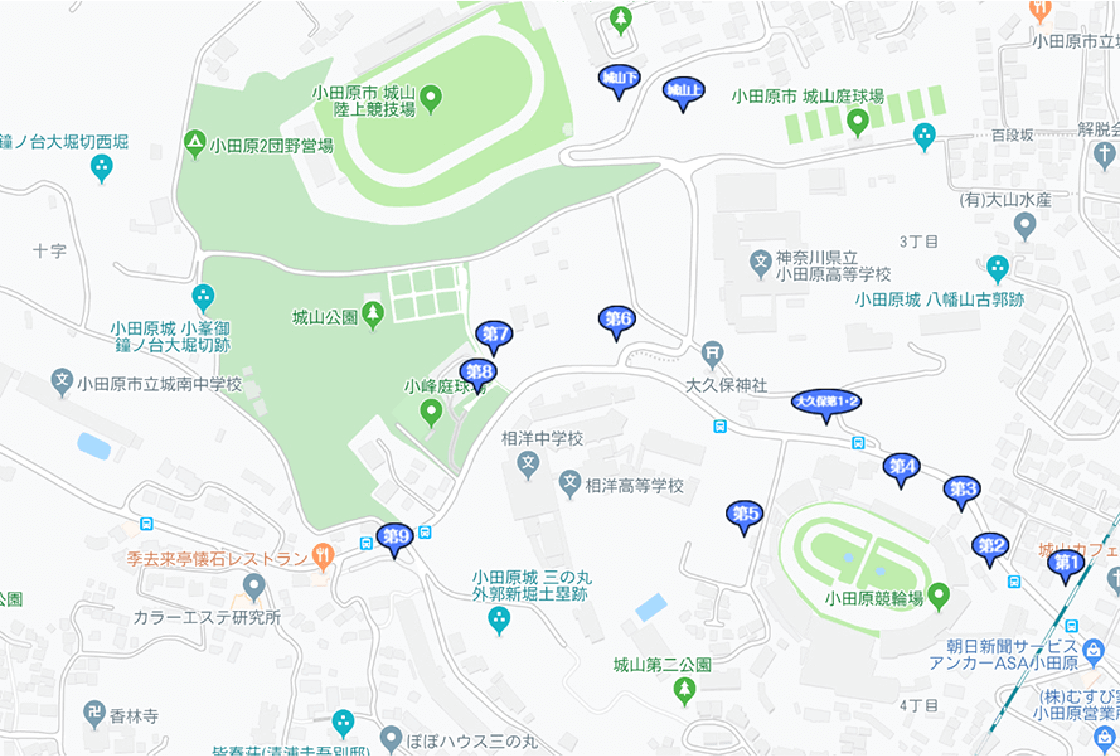Select the 第5 blue marker
The width and height of the screenshot is (1120, 756).
tap(744, 514)
